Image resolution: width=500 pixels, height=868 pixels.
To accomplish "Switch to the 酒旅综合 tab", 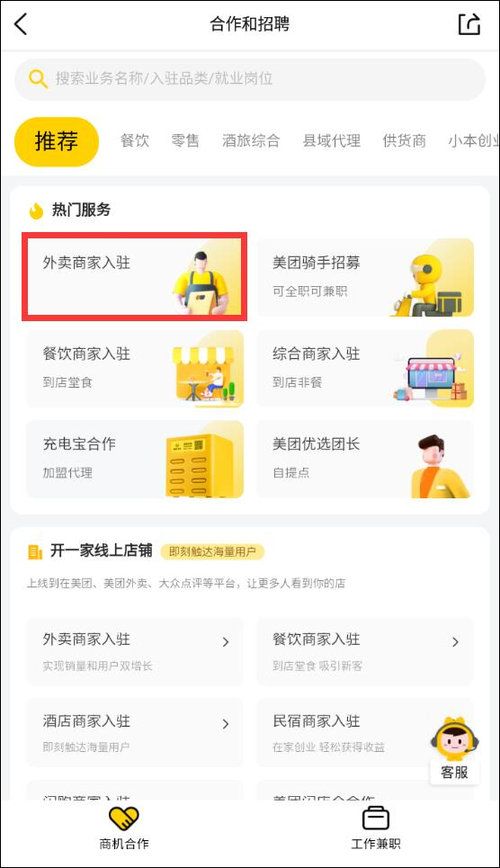I will coord(251,141).
